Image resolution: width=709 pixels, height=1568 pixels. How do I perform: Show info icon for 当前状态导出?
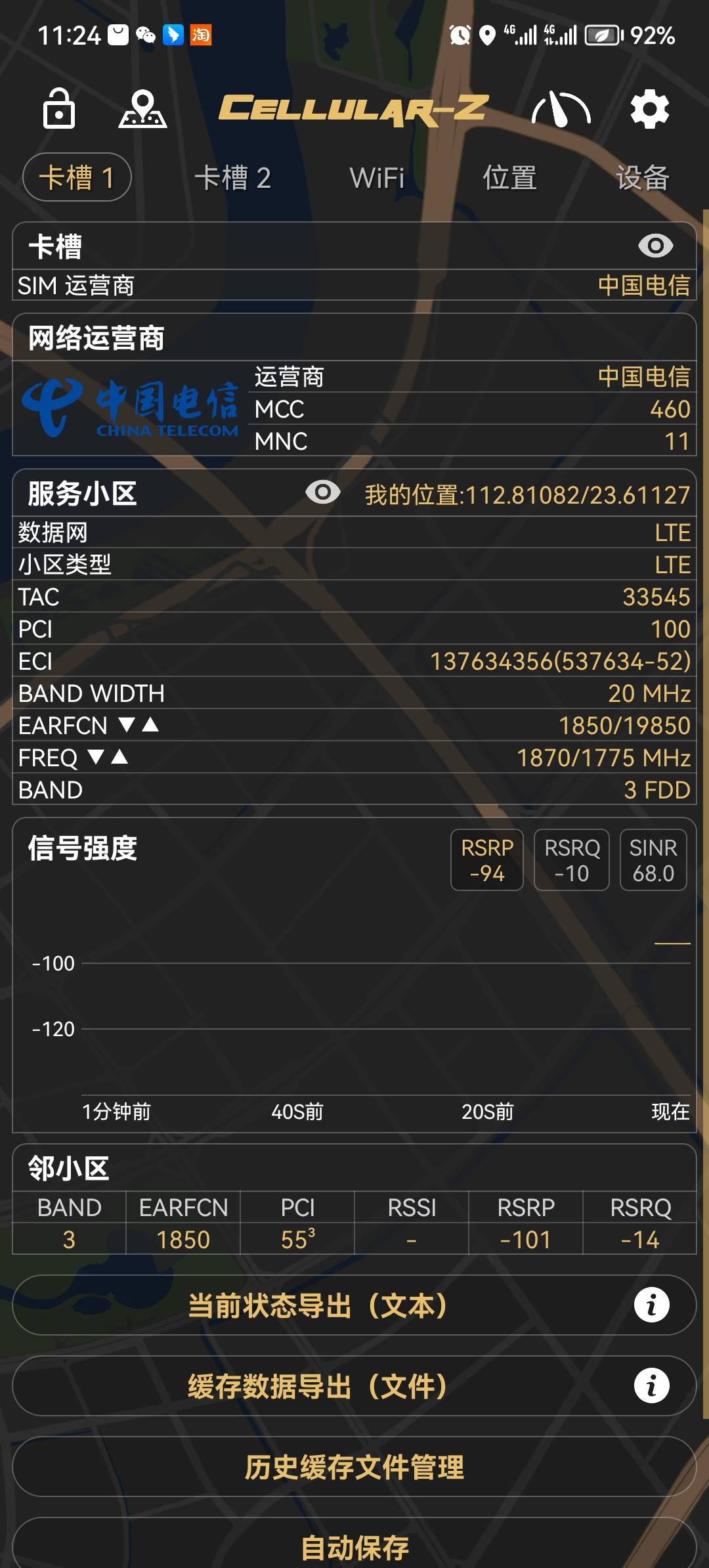(x=651, y=1305)
